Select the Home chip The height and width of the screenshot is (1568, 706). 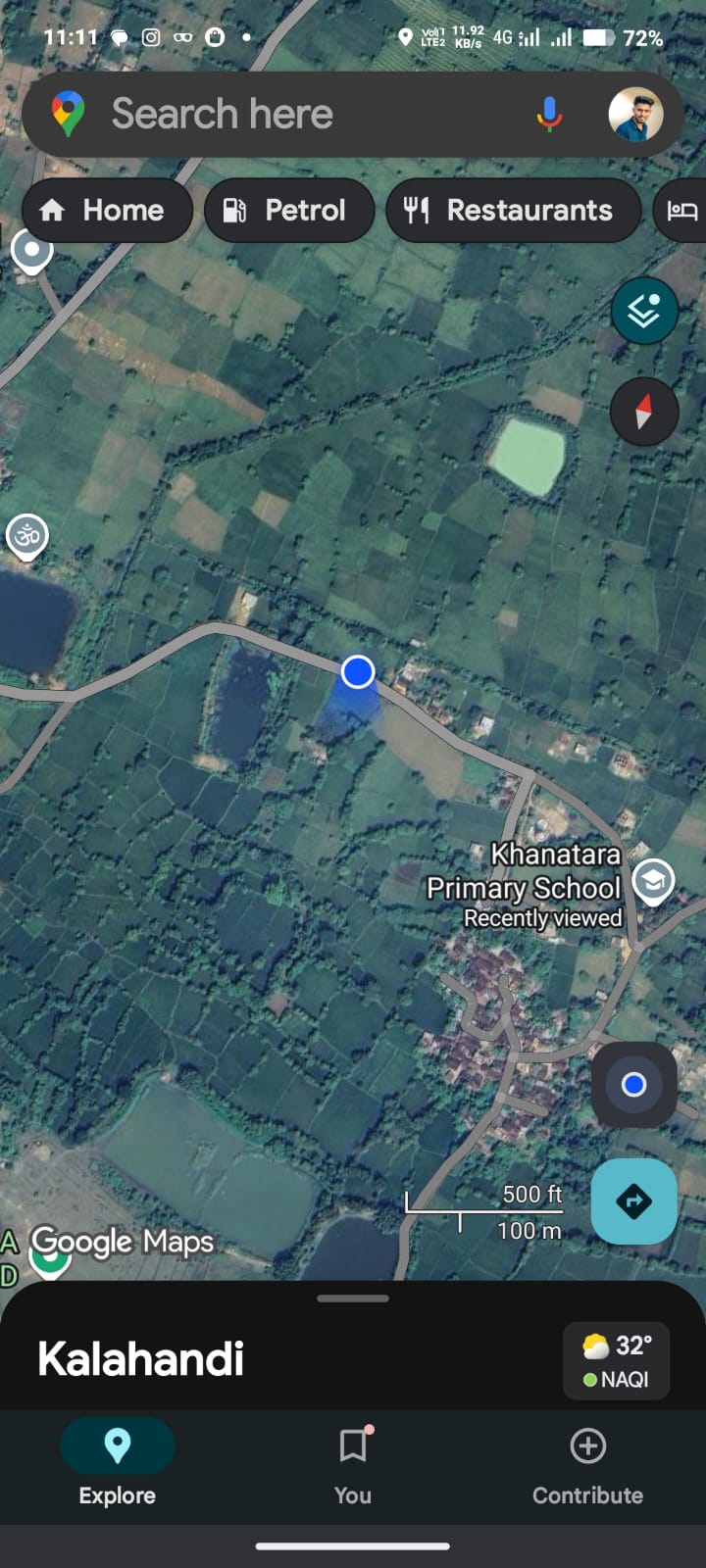[107, 211]
